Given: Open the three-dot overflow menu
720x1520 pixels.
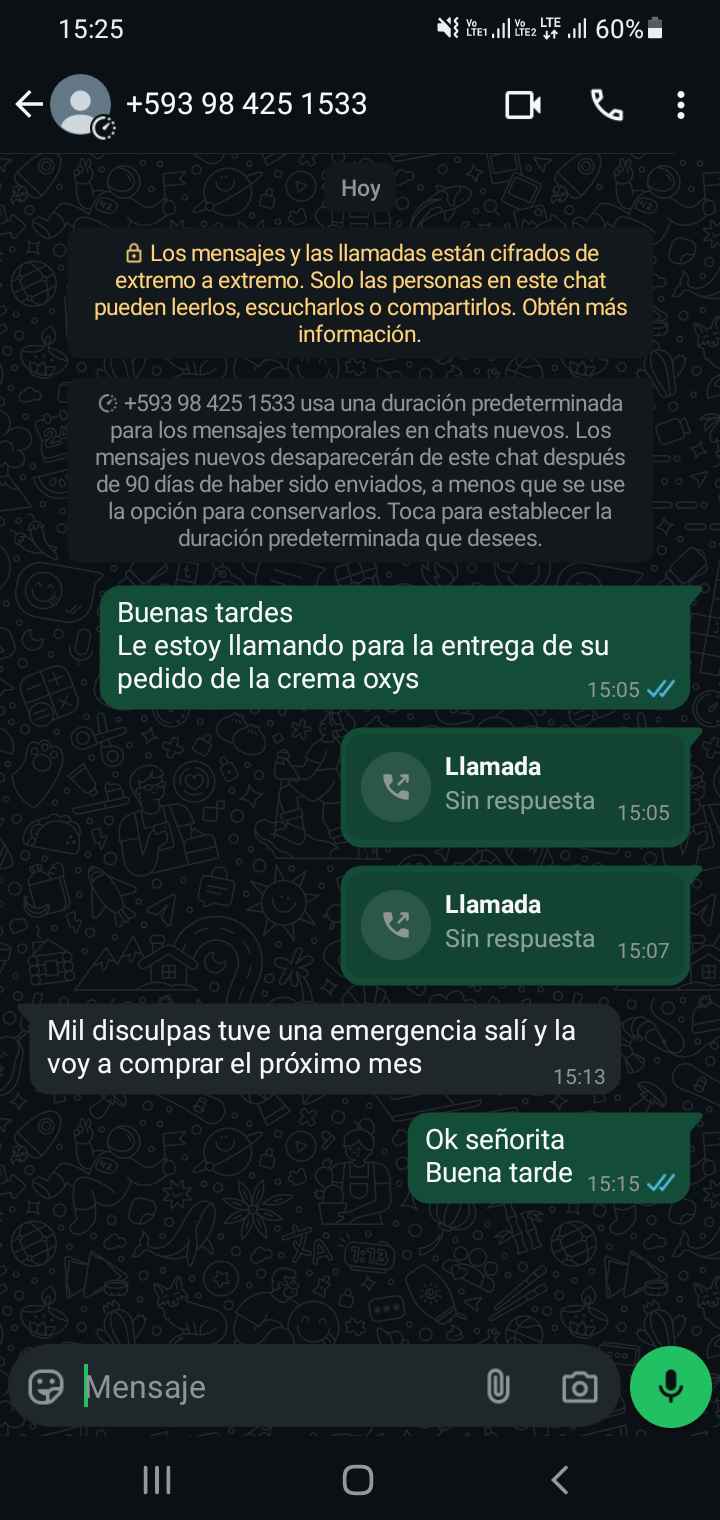Looking at the screenshot, I should coord(680,105).
